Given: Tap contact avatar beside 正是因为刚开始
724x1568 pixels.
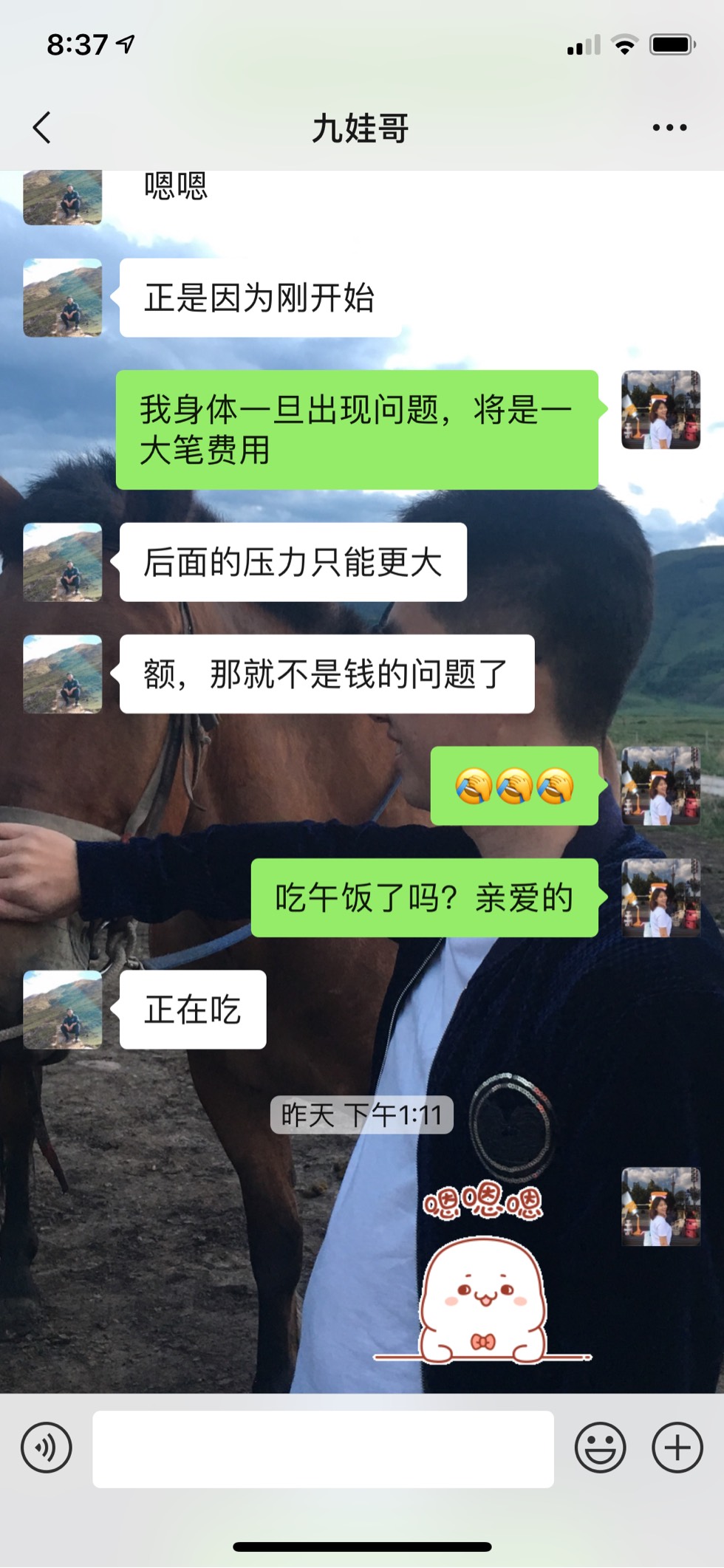Looking at the screenshot, I should [x=63, y=298].
